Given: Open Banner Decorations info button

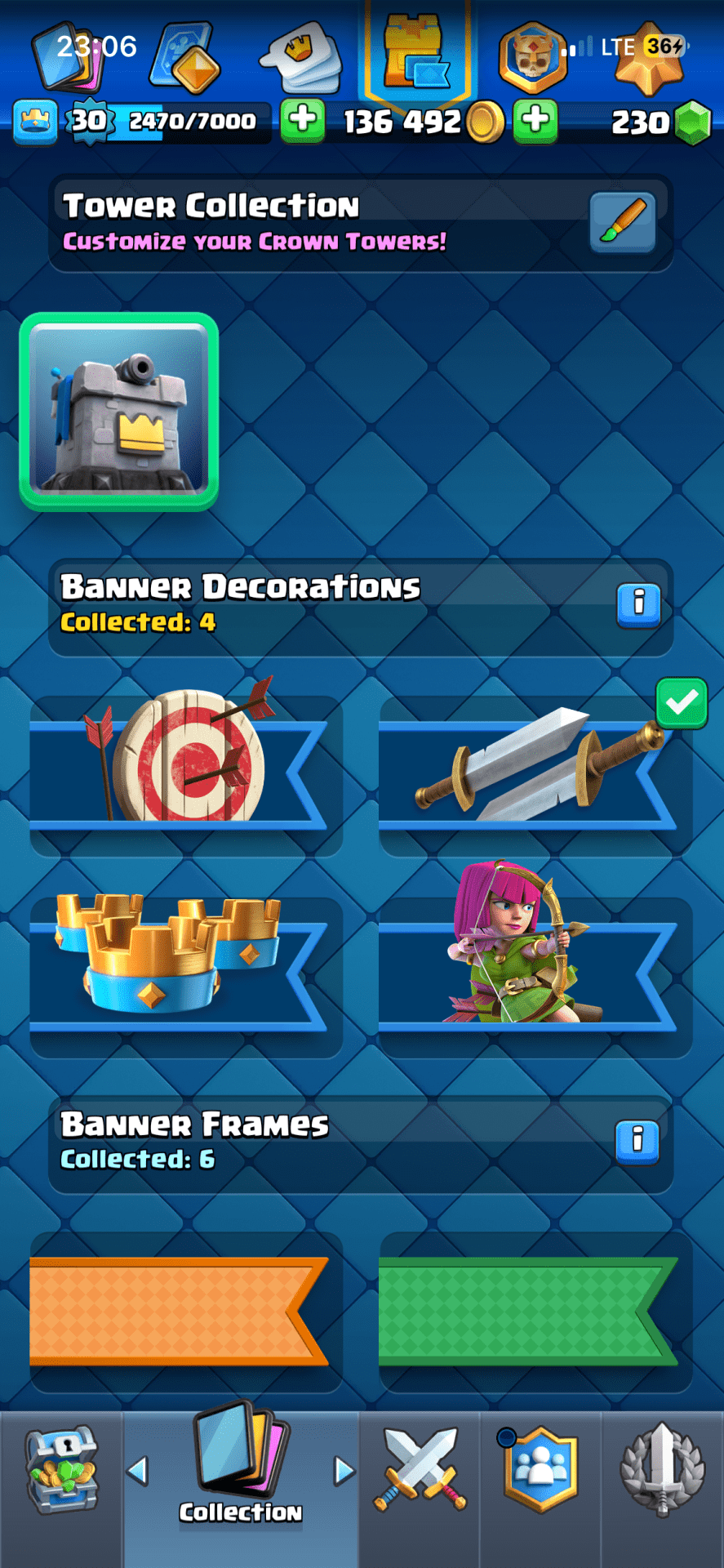Looking at the screenshot, I should (638, 604).
